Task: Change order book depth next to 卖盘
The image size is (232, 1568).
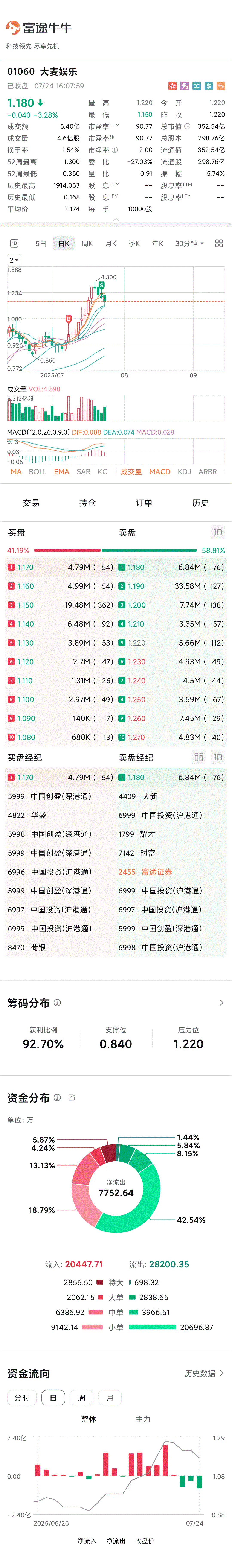Action: [217, 533]
